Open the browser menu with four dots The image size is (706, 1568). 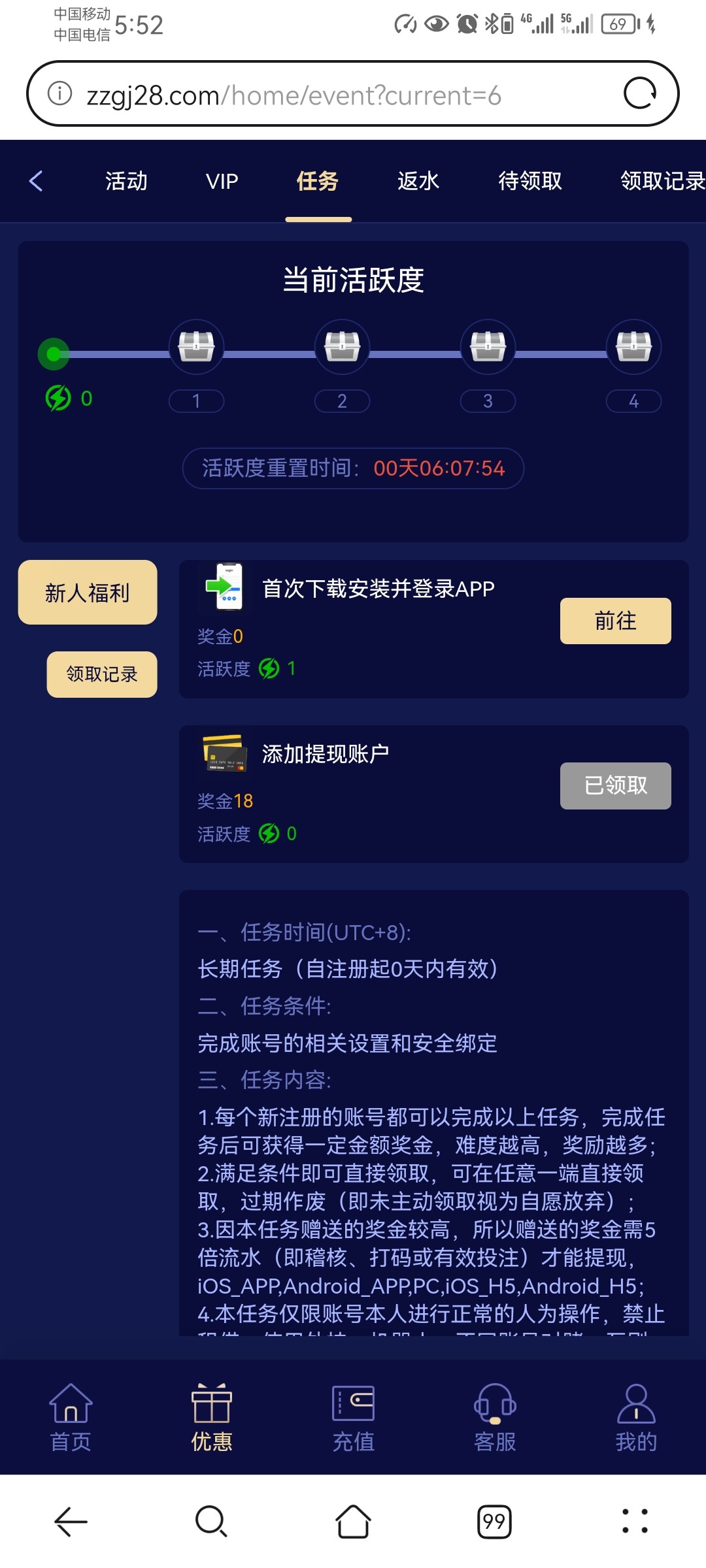pos(635,1522)
